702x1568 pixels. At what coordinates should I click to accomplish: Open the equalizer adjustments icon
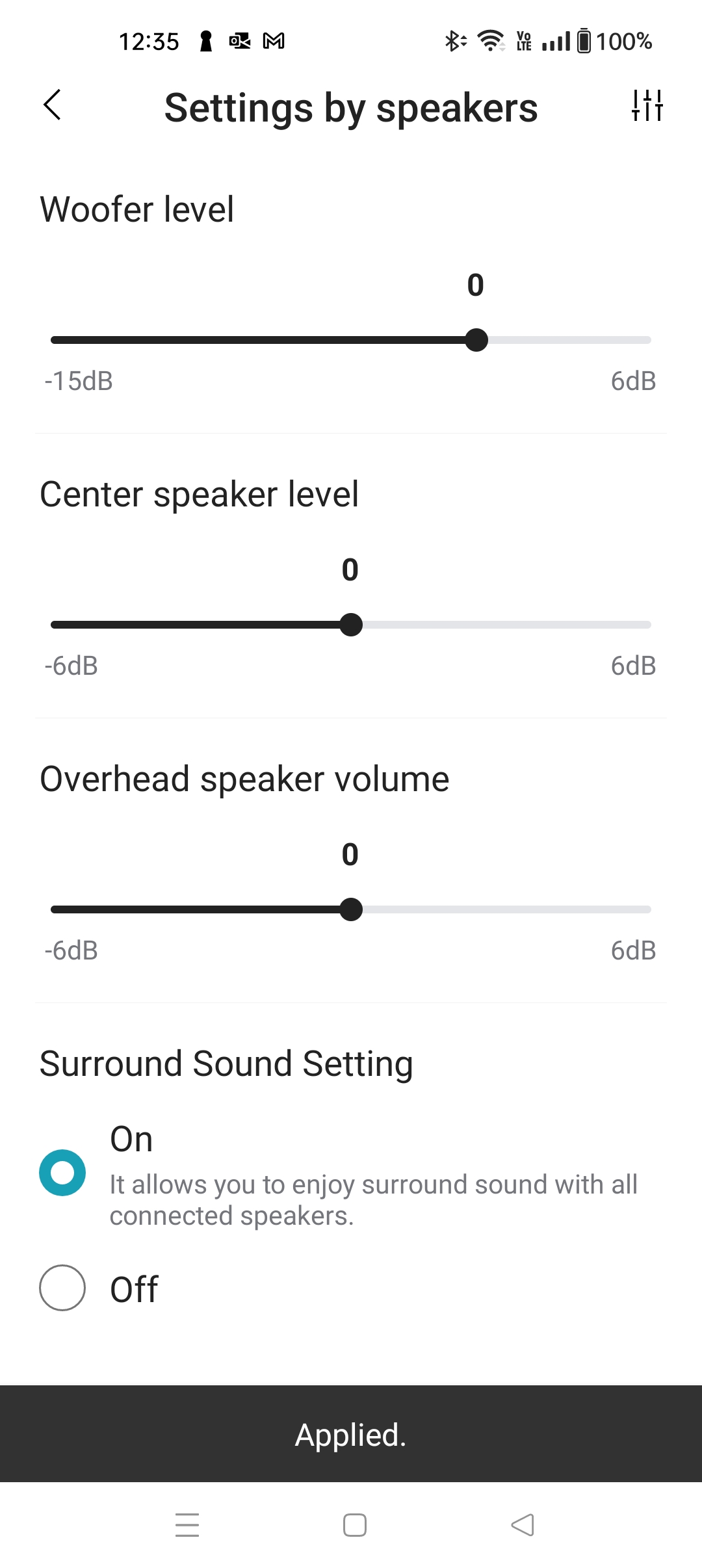click(x=647, y=105)
